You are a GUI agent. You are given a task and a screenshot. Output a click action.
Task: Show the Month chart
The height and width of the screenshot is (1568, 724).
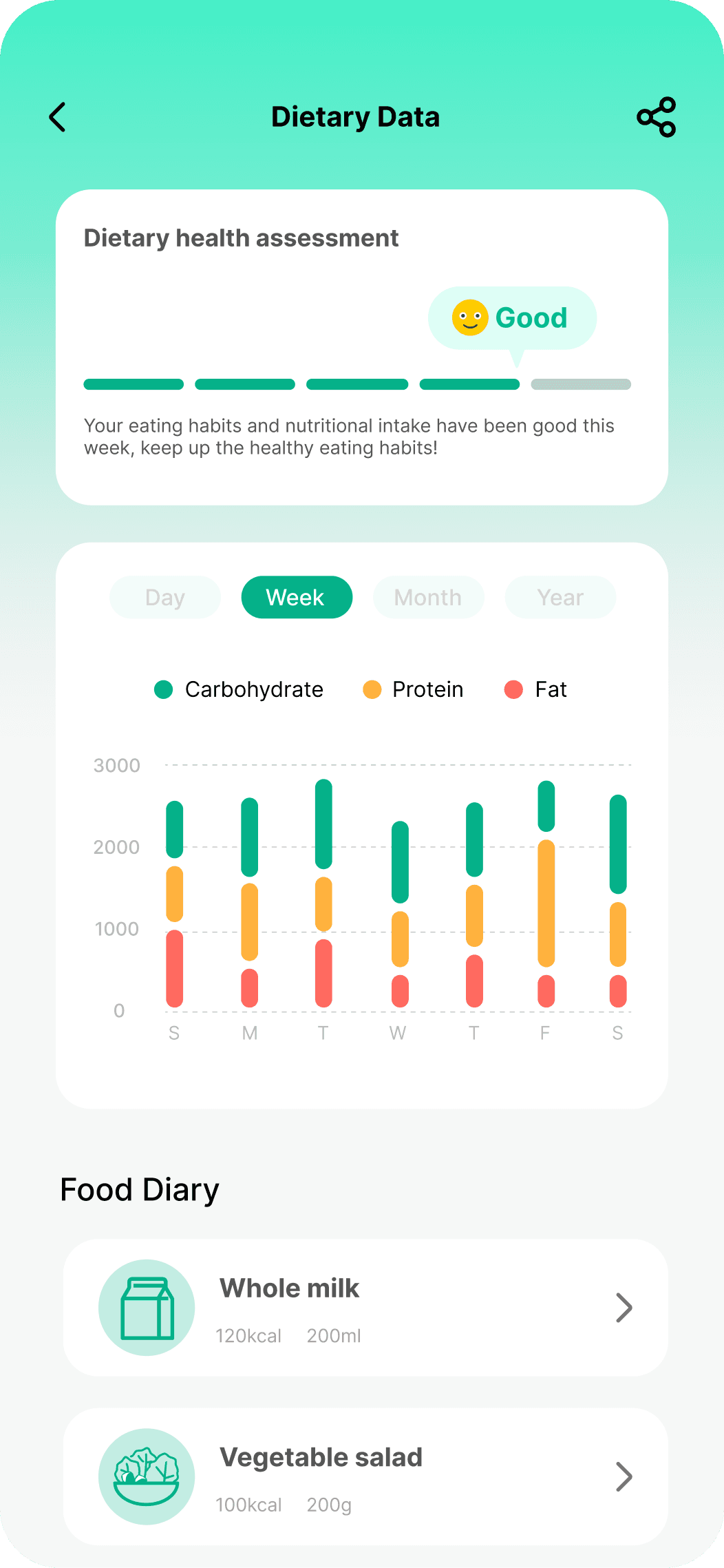[428, 597]
